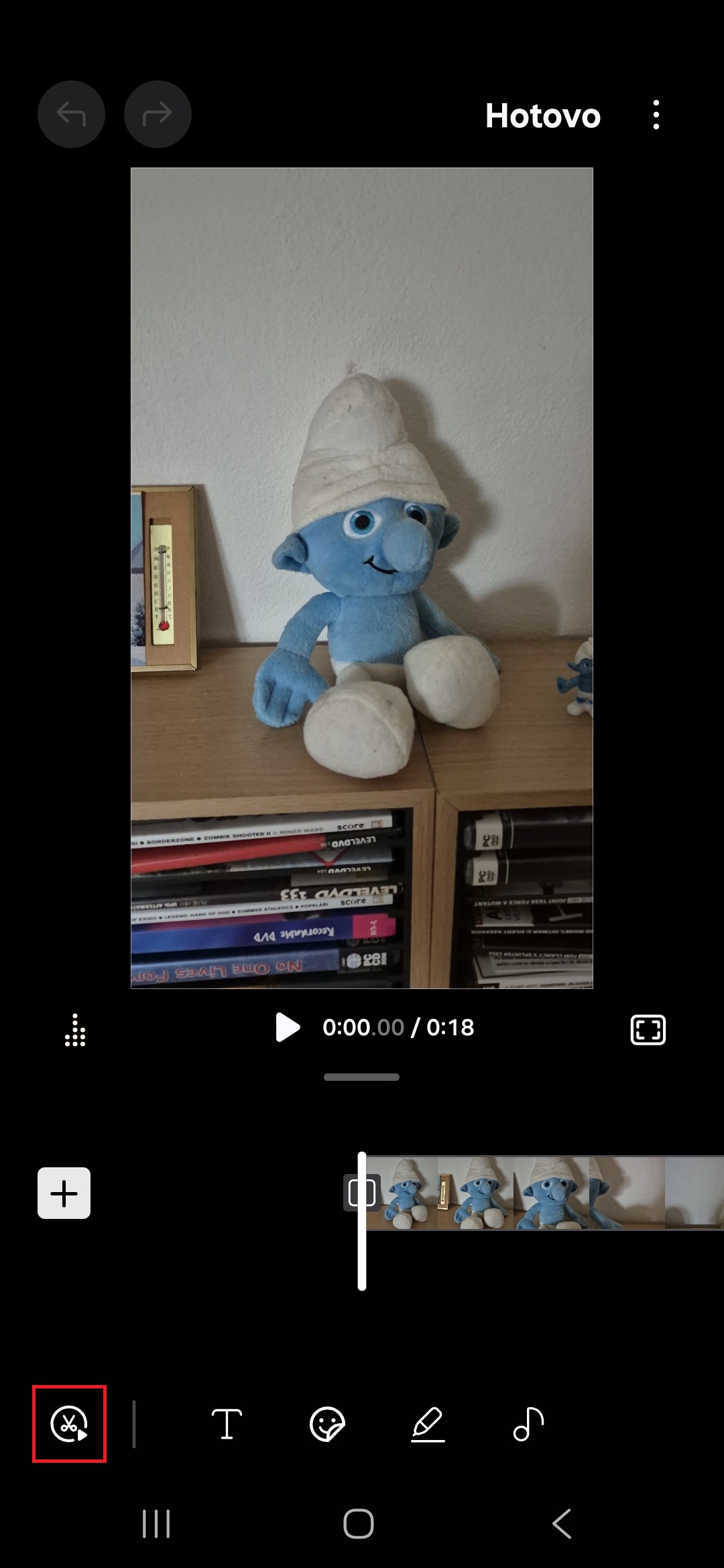
Task: Go back using system navigation
Action: tap(562, 1524)
